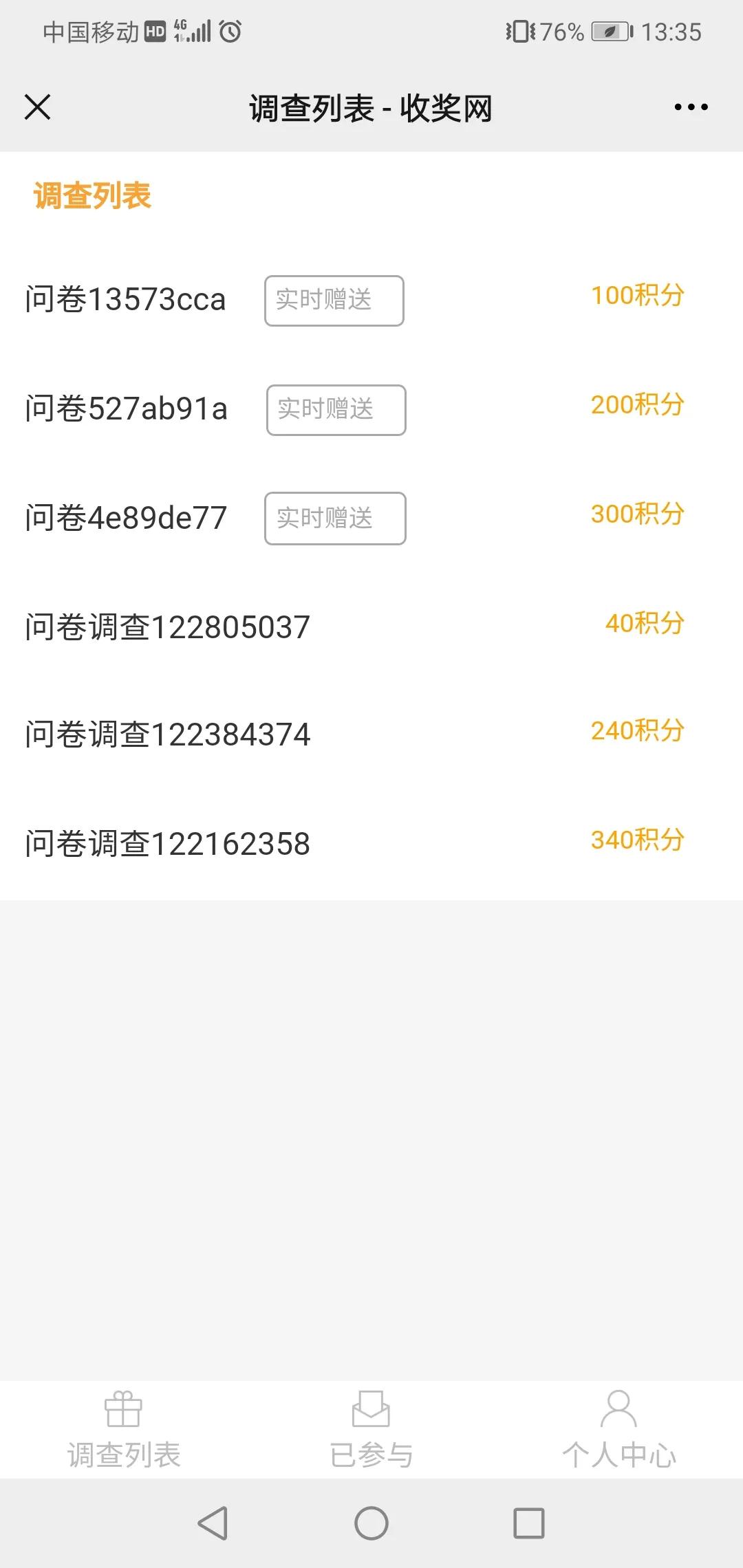Tap the alarm clock icon in the status bar
Viewport: 743px width, 1568px height.
pos(229,31)
